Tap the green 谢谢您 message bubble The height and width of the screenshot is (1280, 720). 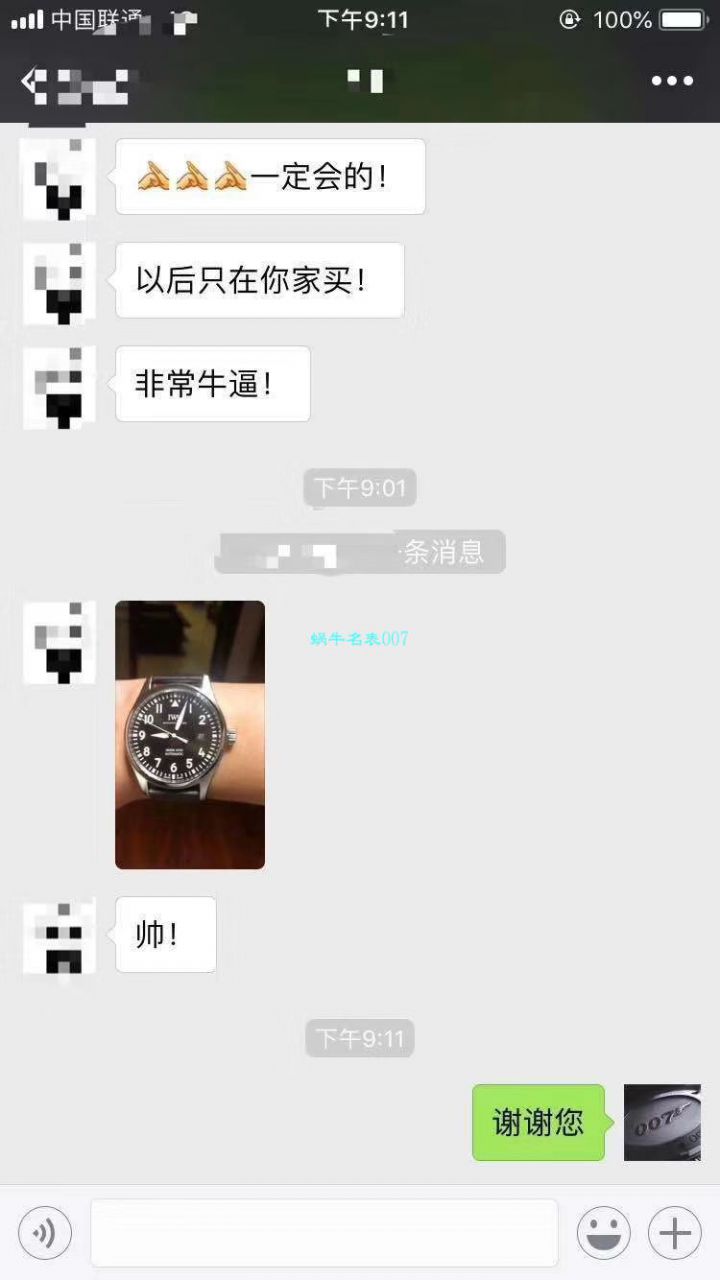click(x=538, y=1123)
